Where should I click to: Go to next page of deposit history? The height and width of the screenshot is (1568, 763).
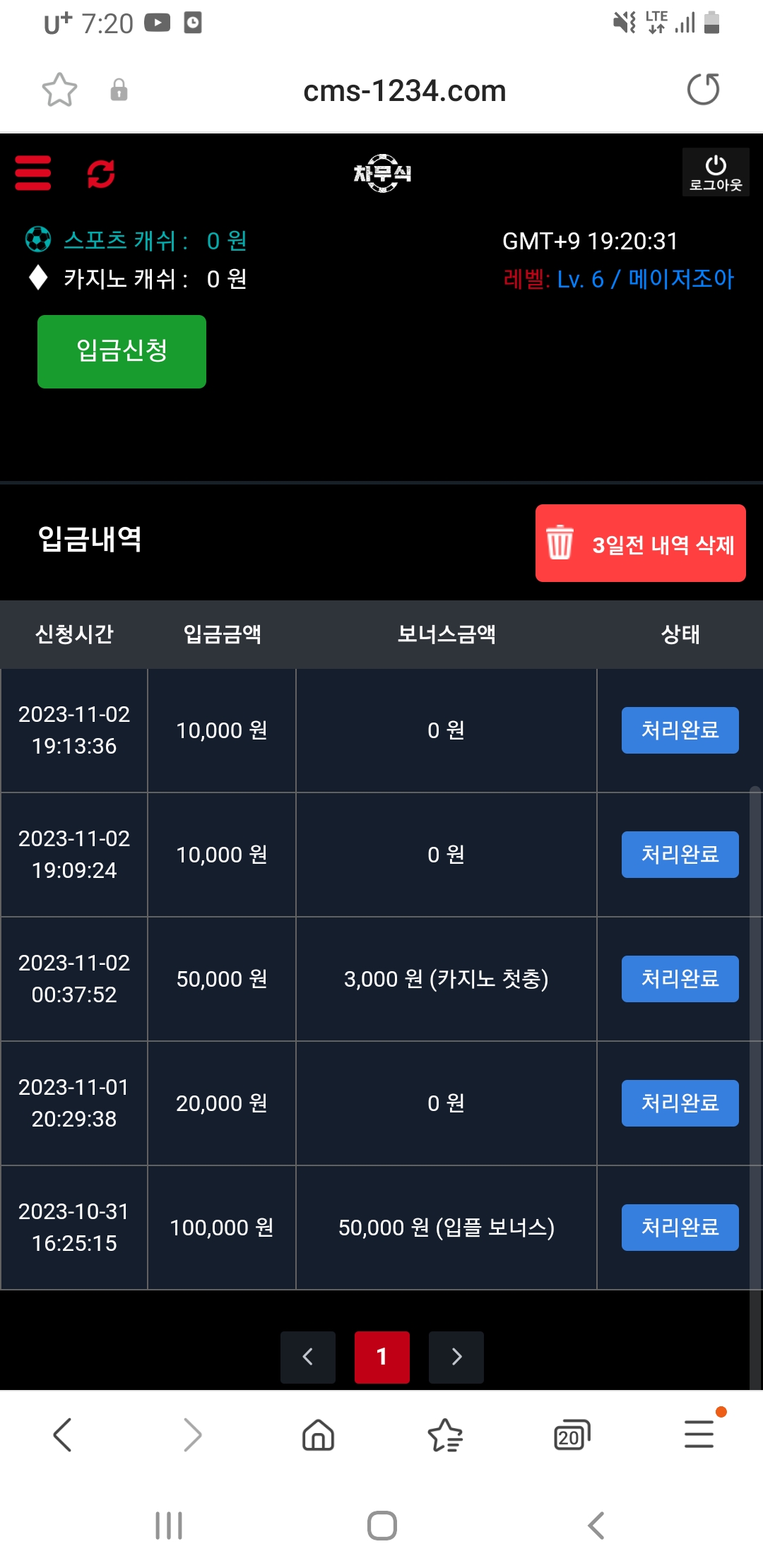pos(456,1357)
